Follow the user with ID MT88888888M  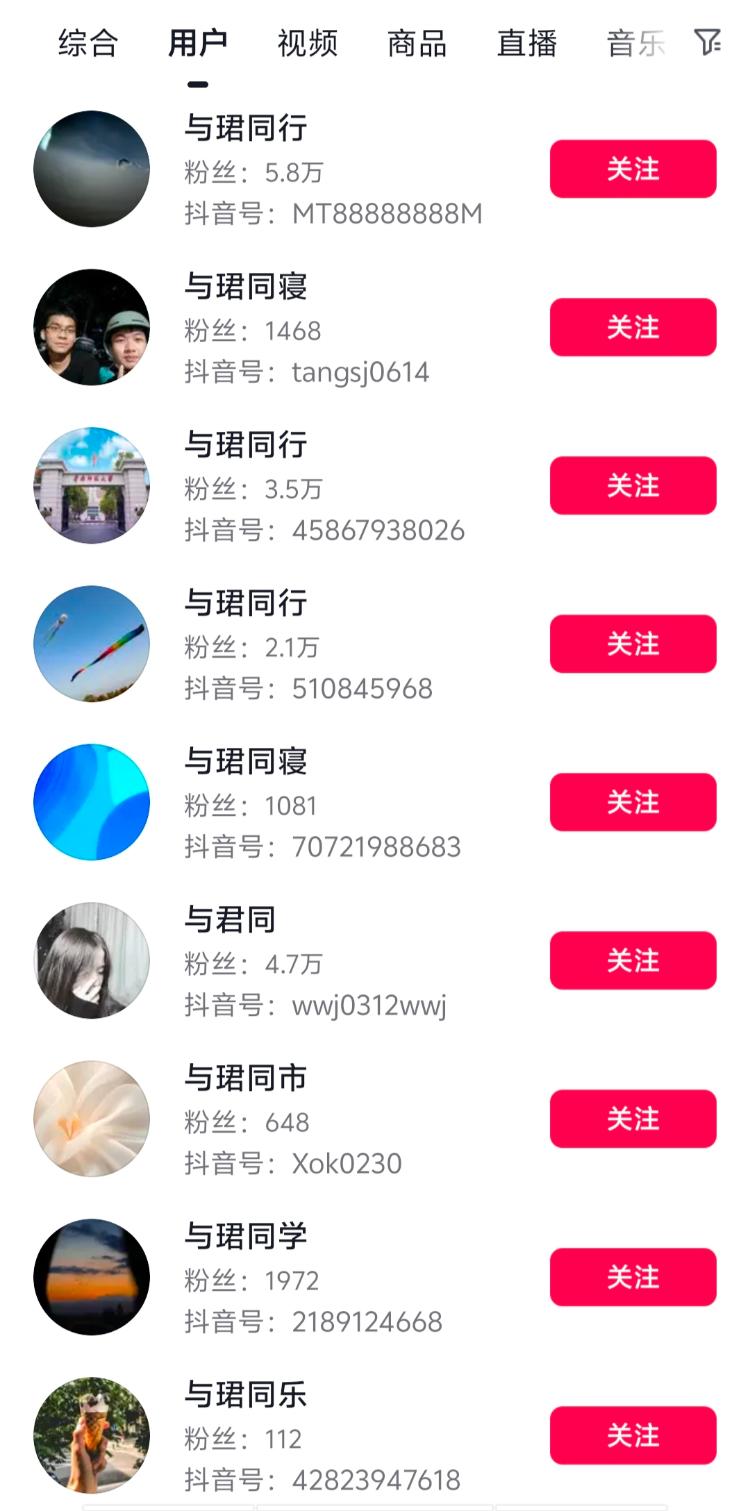pos(633,169)
